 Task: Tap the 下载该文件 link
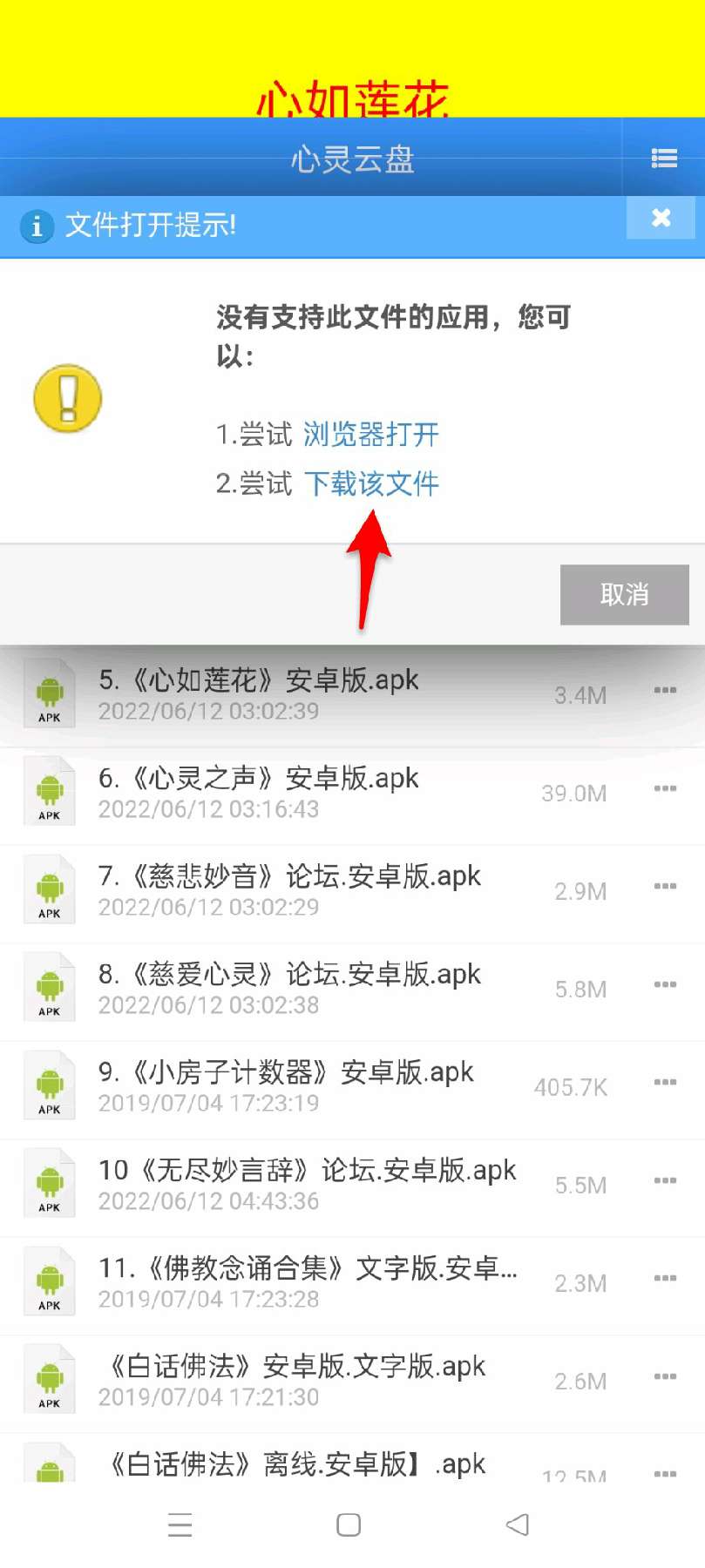[370, 483]
